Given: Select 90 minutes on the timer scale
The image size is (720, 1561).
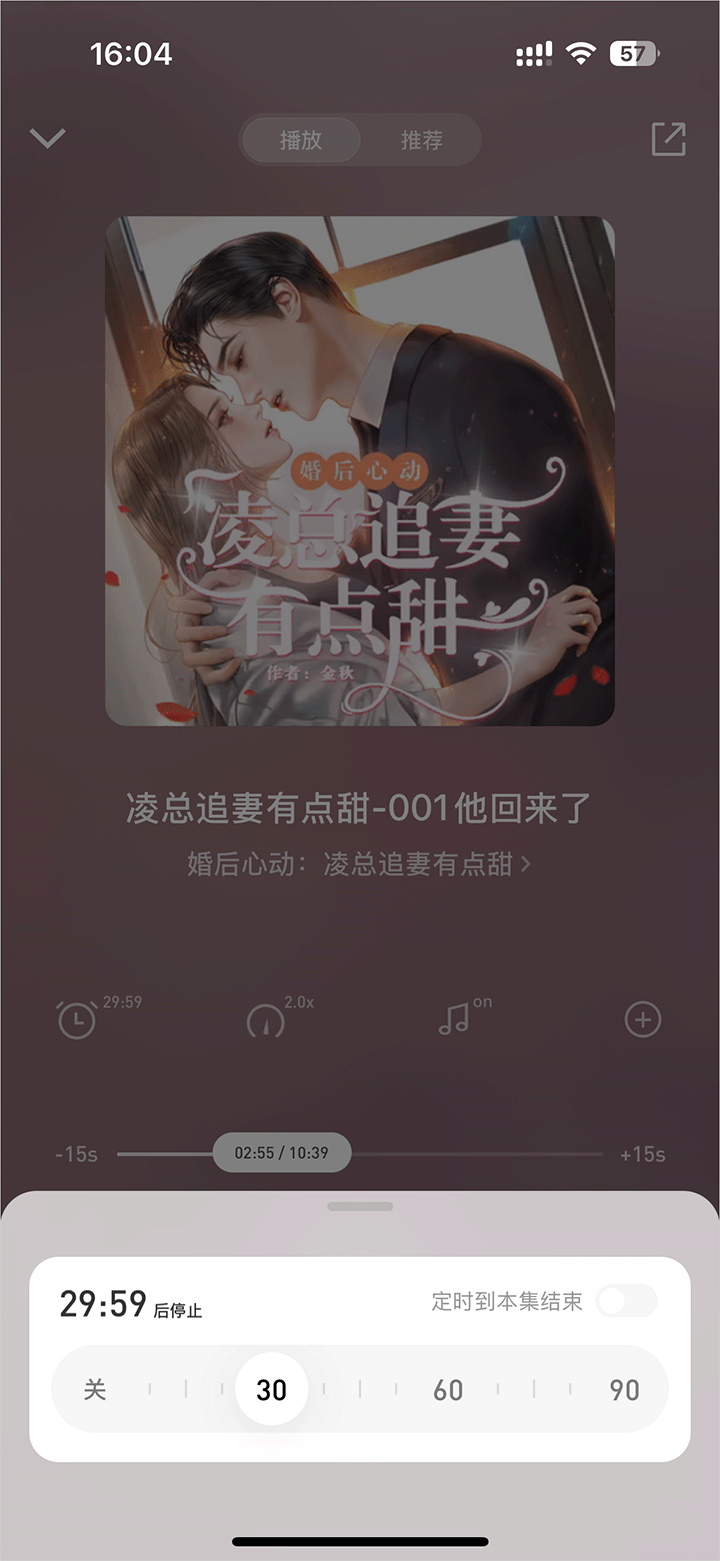Looking at the screenshot, I should point(624,1389).
